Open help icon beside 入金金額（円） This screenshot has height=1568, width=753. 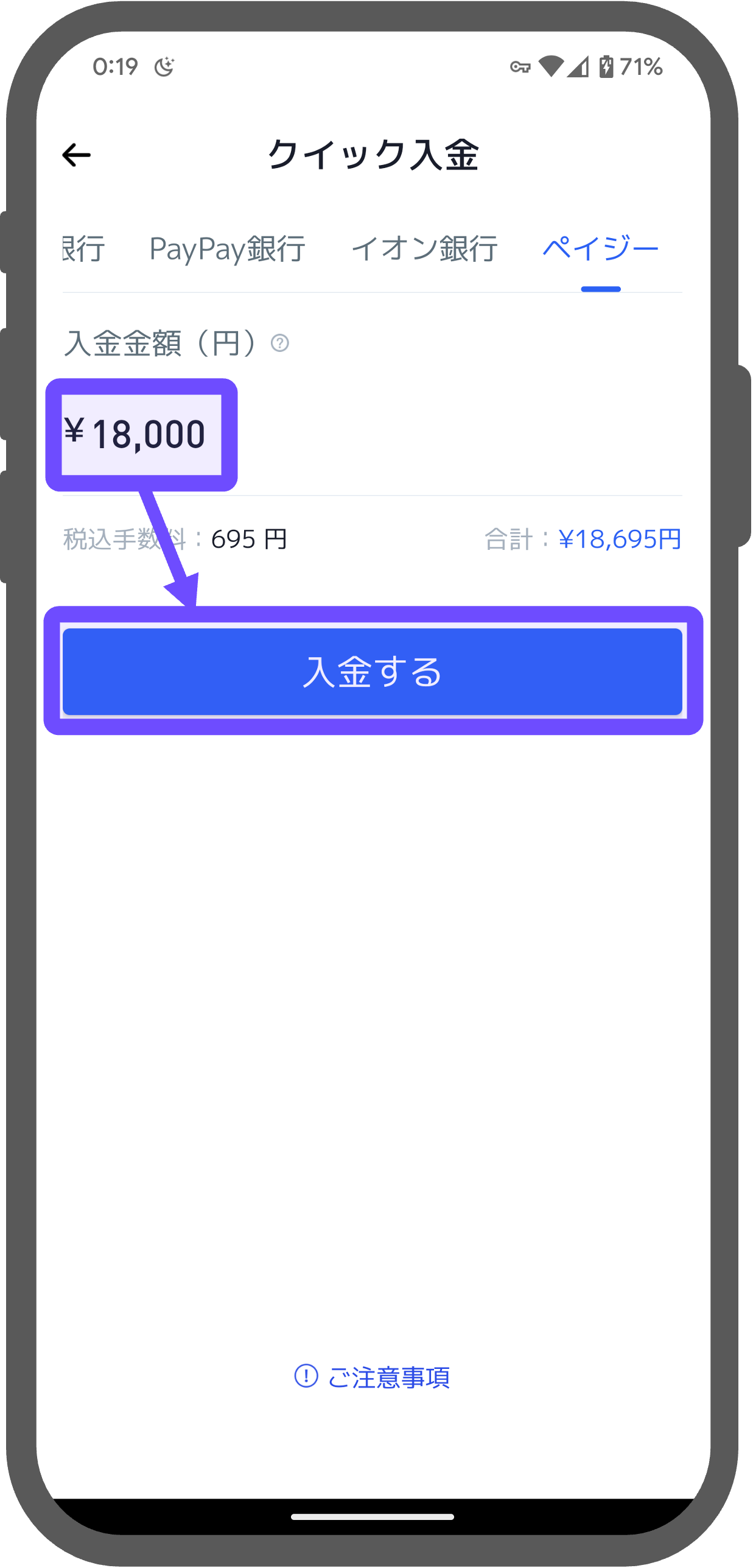click(x=280, y=343)
